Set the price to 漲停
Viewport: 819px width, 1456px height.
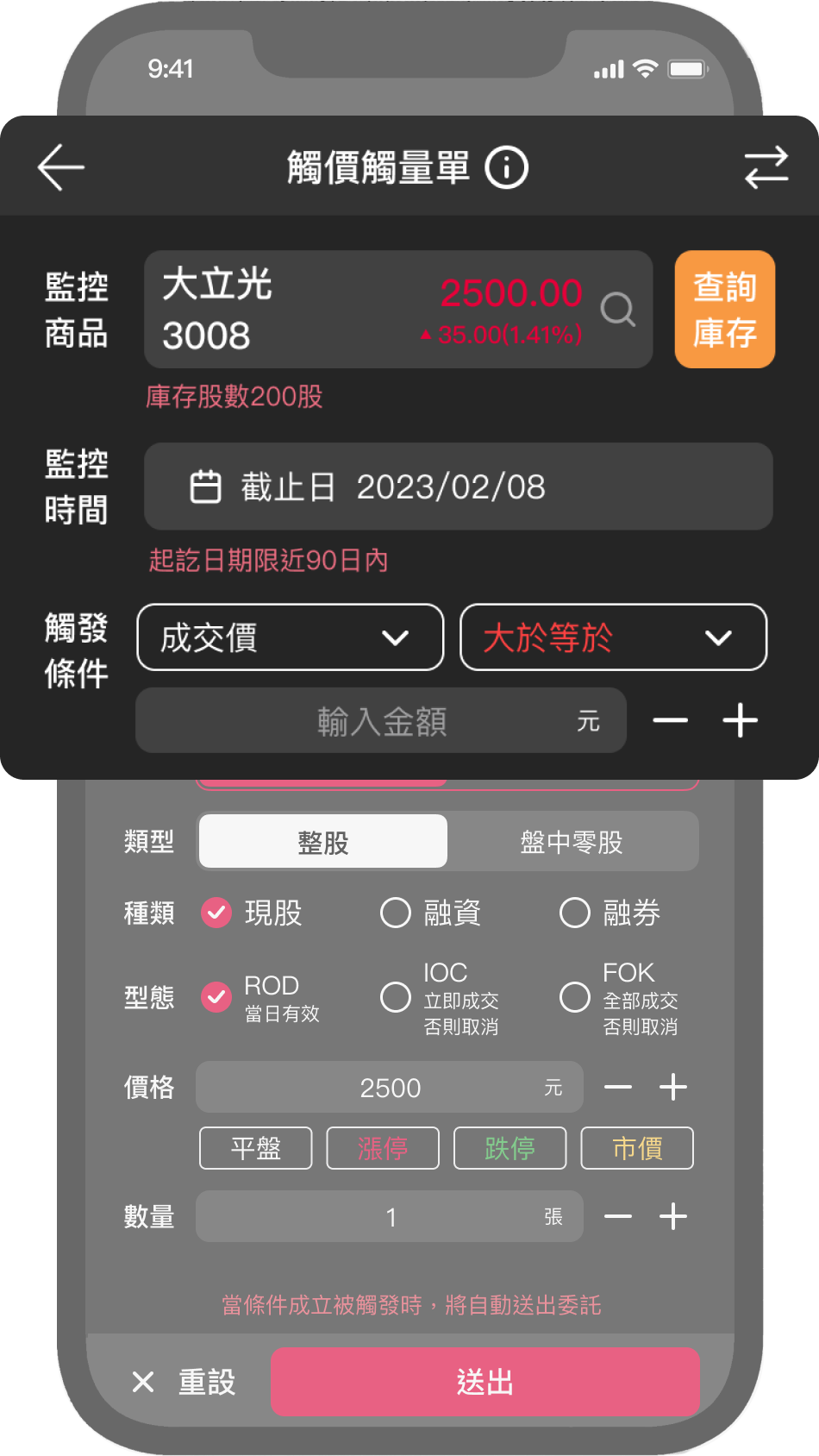pos(383,1148)
